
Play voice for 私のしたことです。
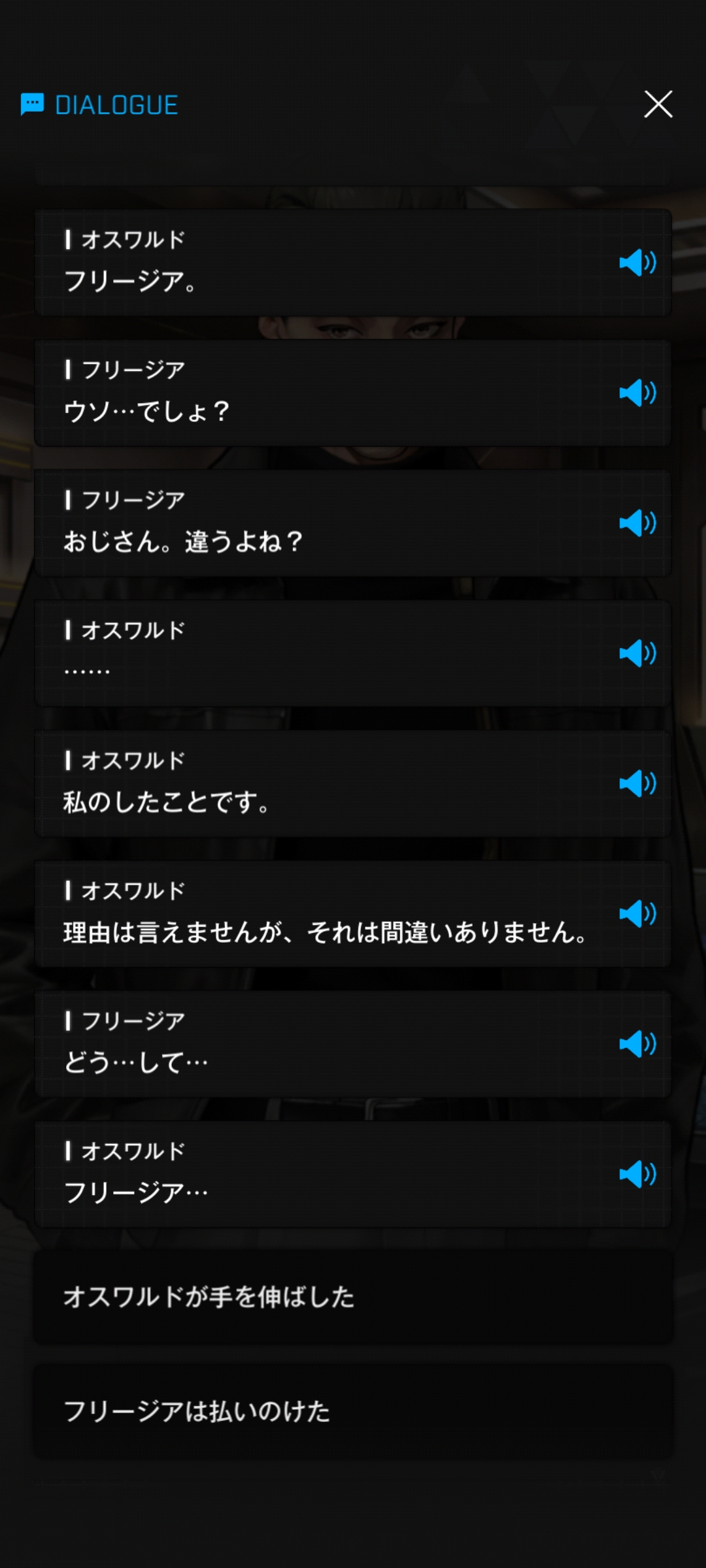click(x=637, y=783)
